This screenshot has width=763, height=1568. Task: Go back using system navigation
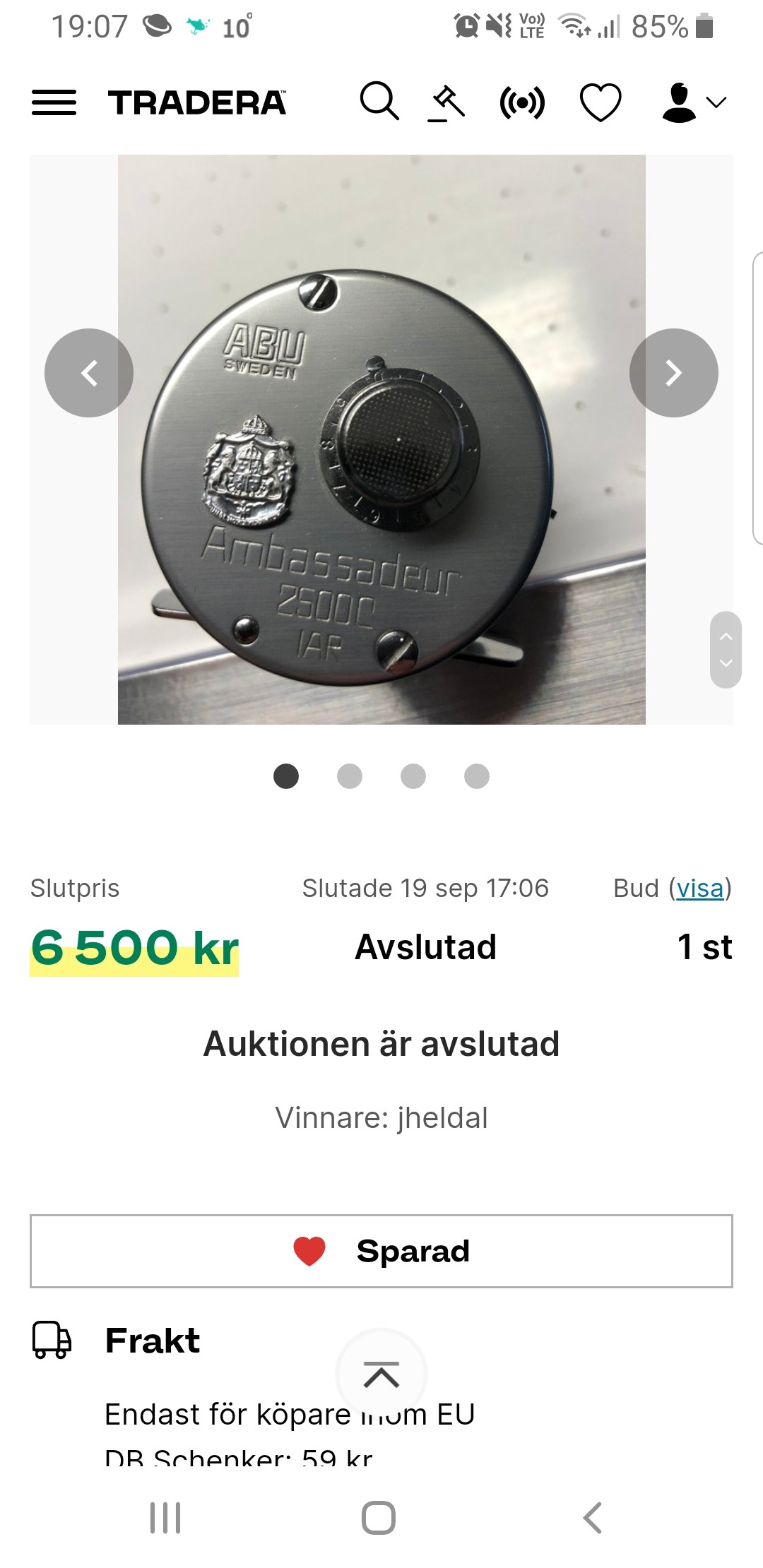point(592,1517)
